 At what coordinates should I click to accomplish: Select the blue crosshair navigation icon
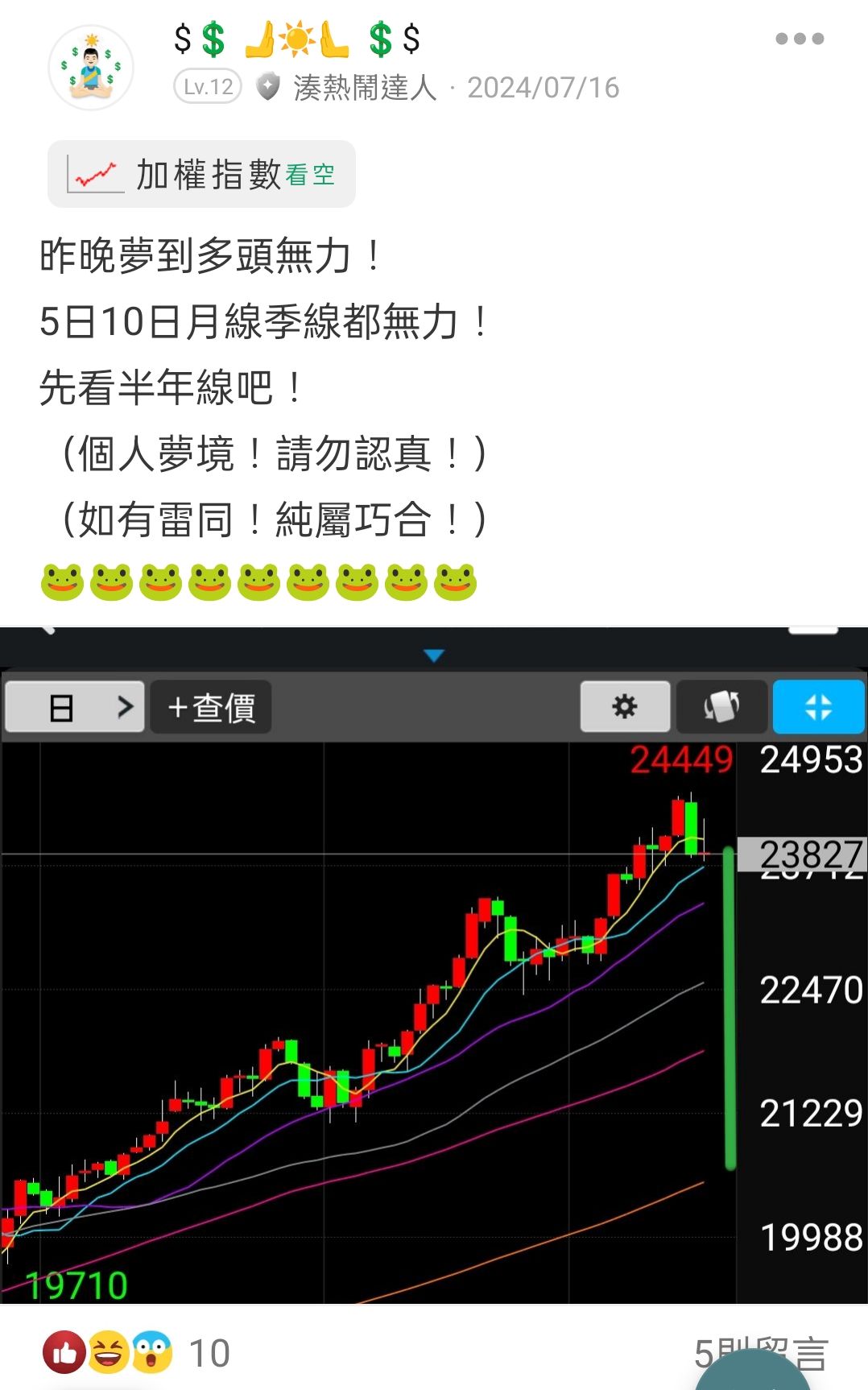click(x=818, y=707)
